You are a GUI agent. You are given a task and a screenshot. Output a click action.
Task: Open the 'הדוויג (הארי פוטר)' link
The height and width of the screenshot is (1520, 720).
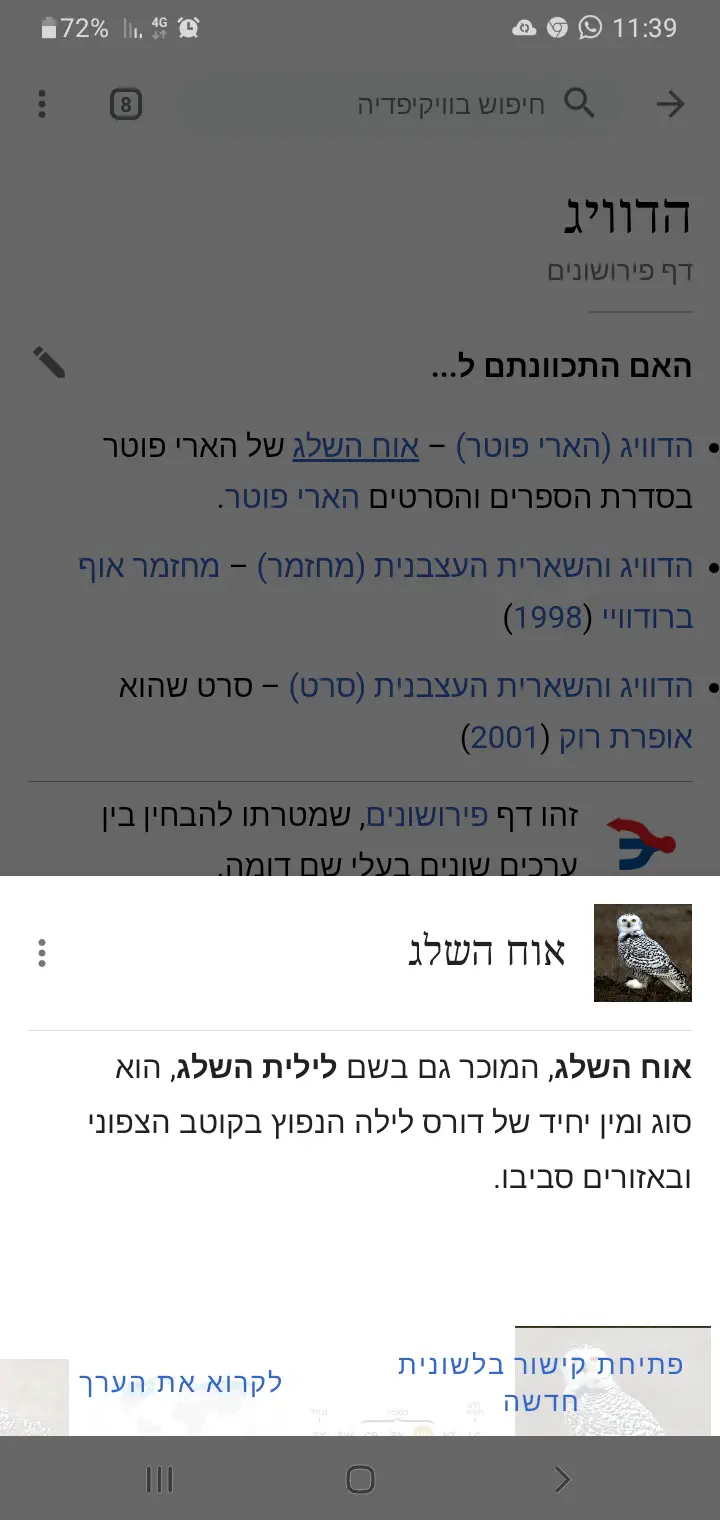574,446
